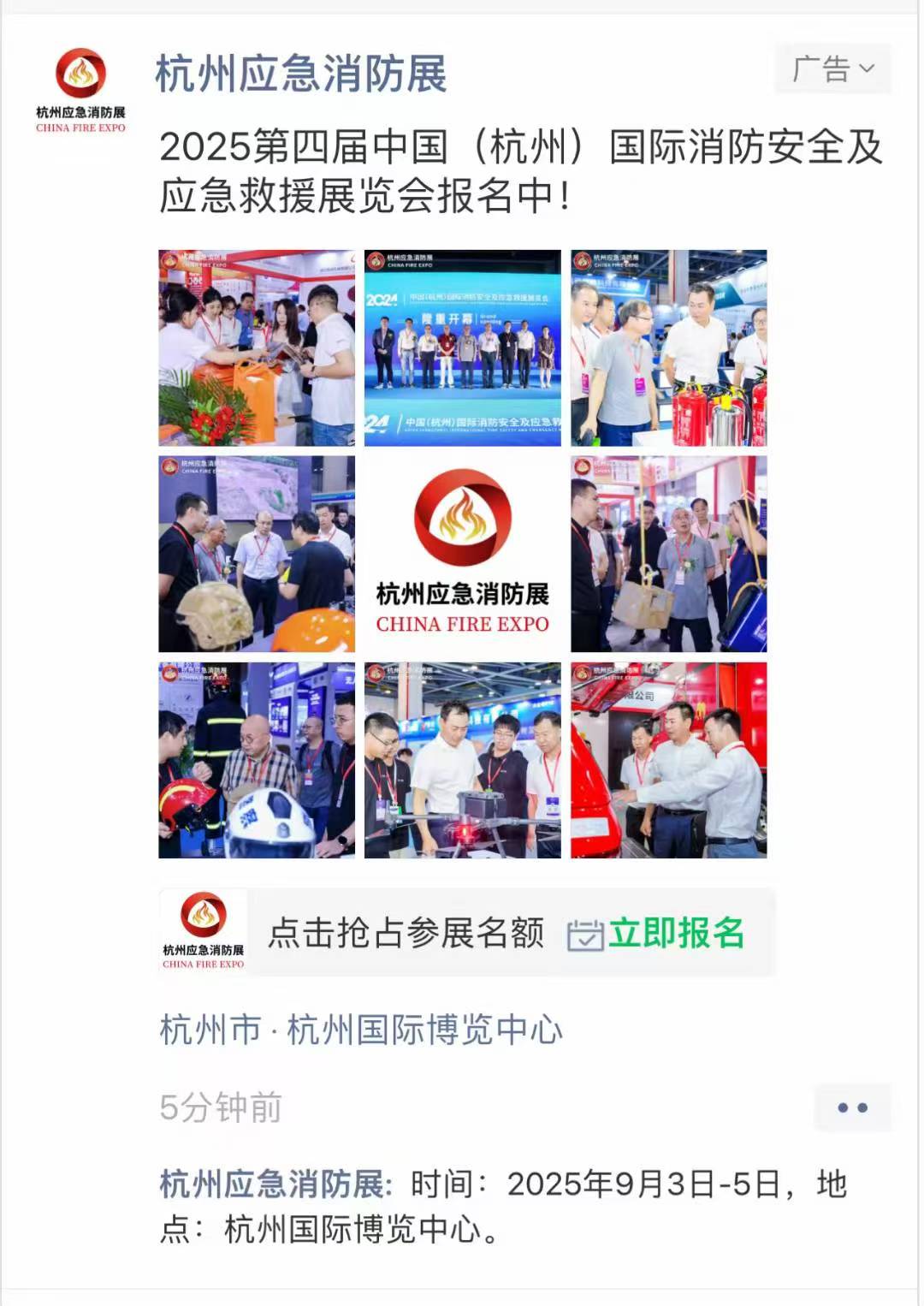
Task: Open the 杭州应急消防展 account name
Action: (x=300, y=74)
